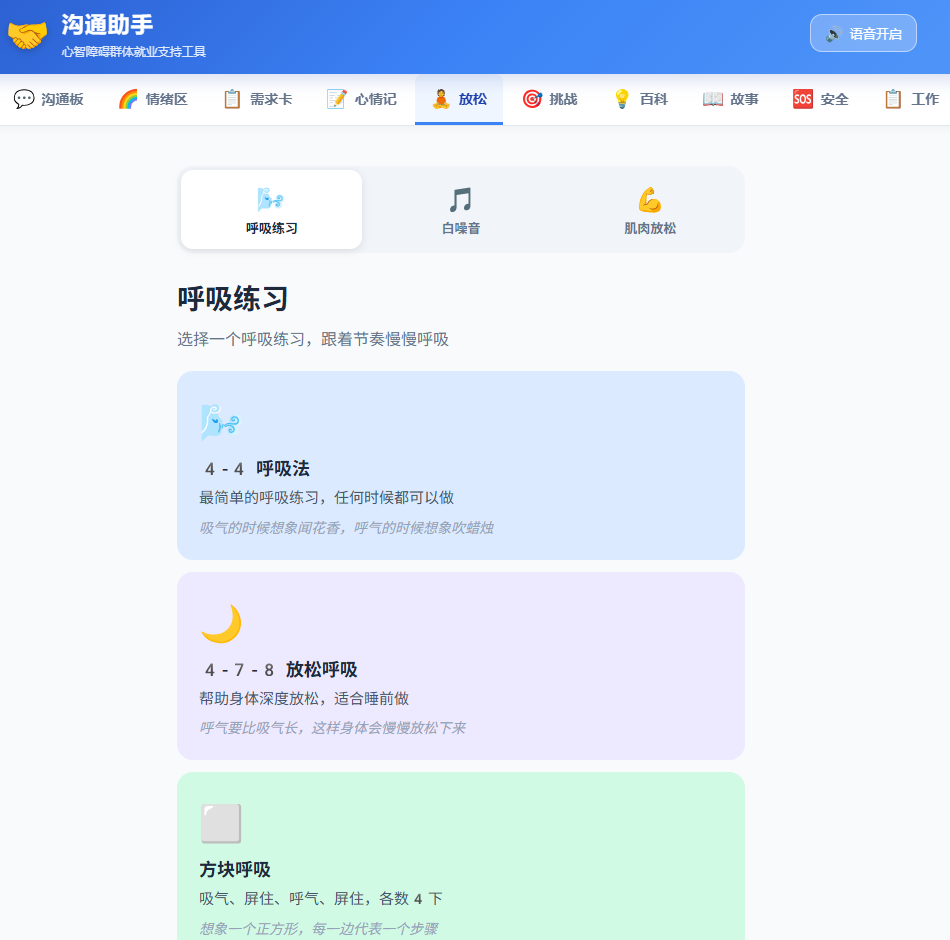Select the 呼吸练习 segment
The image size is (950, 940).
271,210
